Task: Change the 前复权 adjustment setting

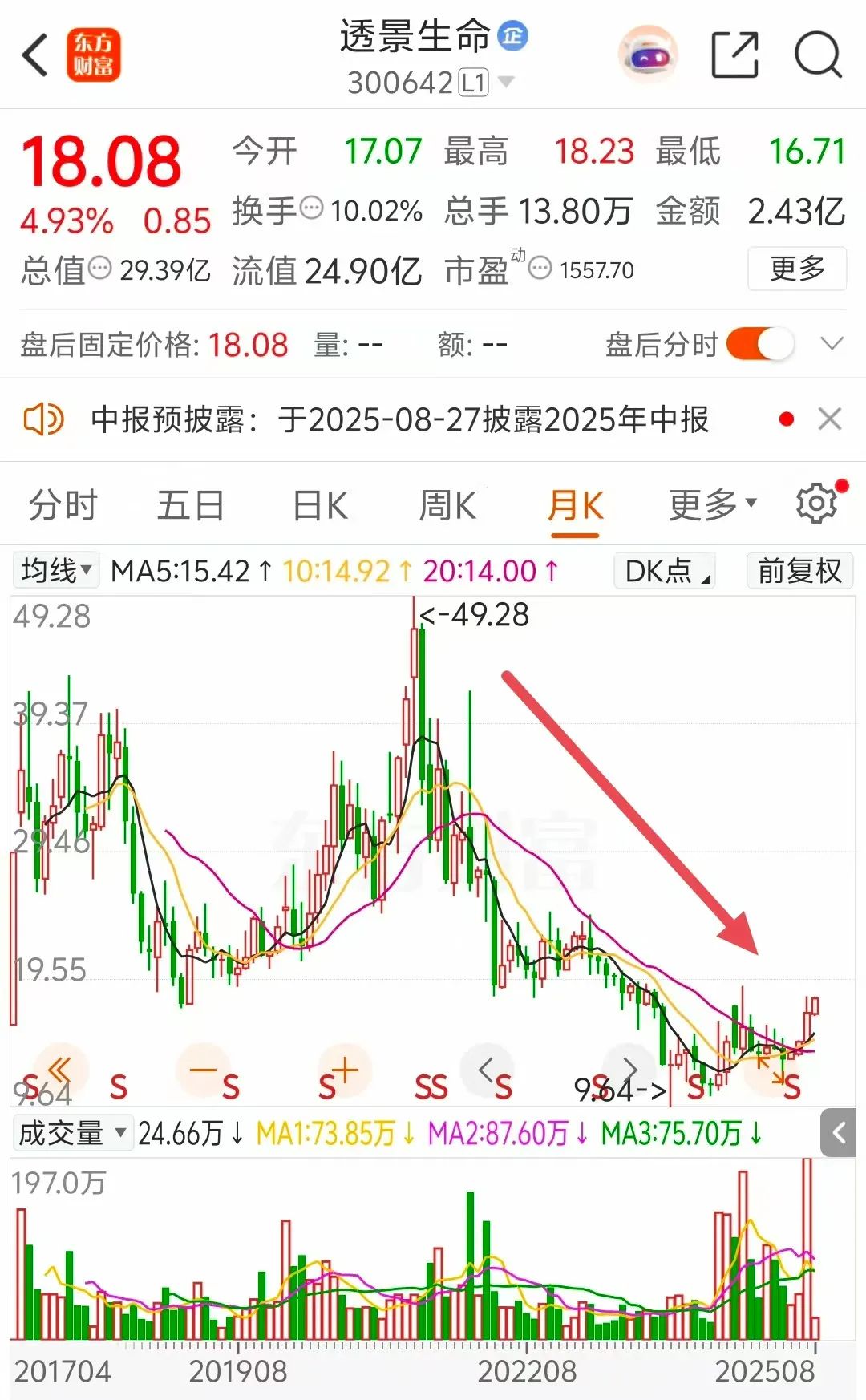Action: (x=800, y=571)
